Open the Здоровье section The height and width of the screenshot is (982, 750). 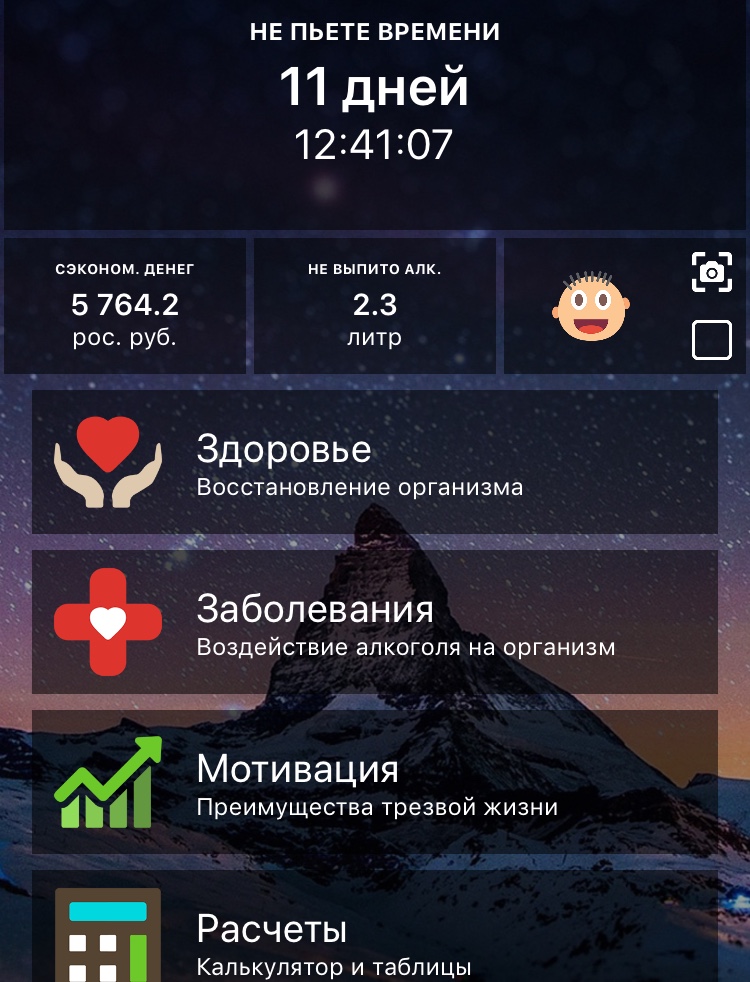pyautogui.click(x=375, y=462)
